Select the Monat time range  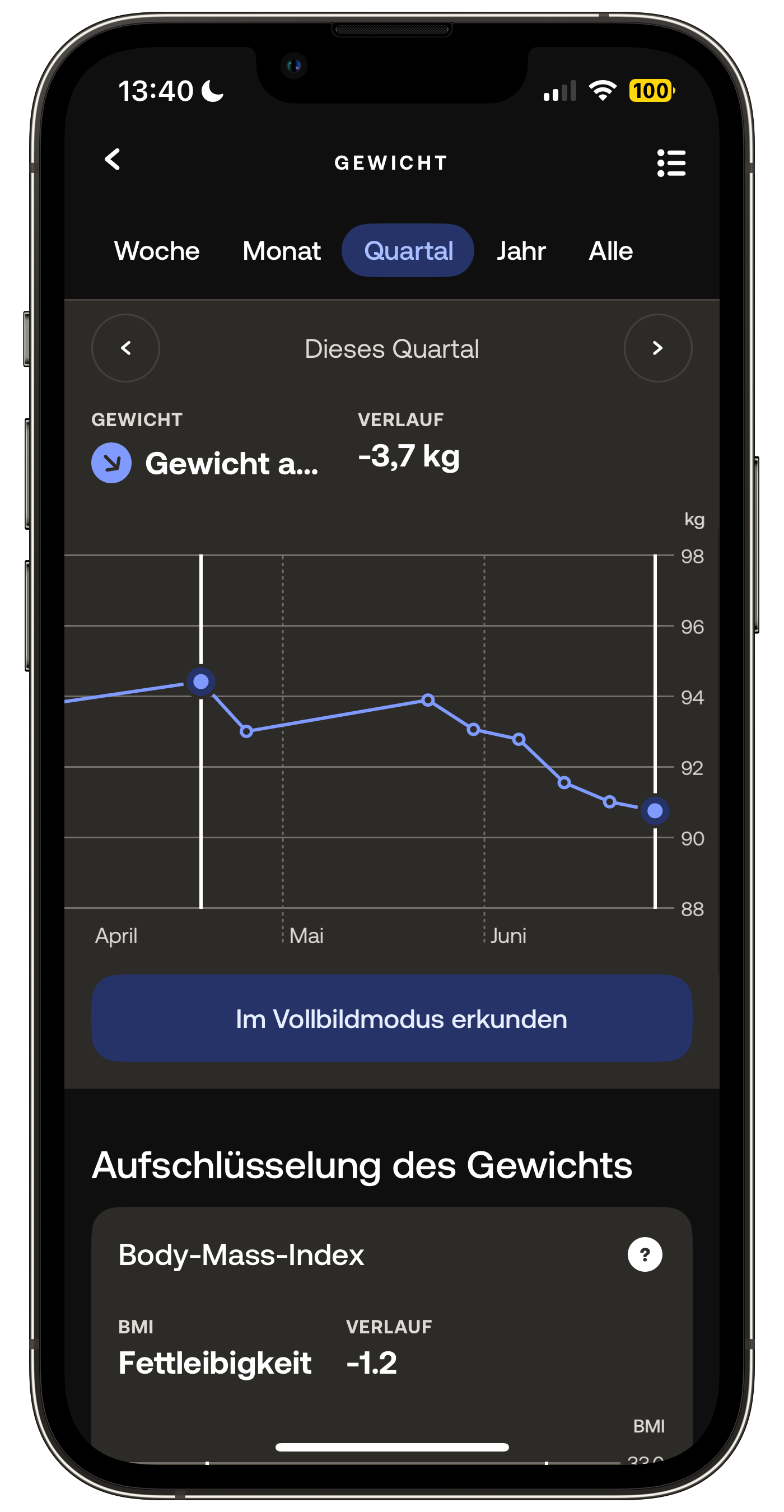click(x=282, y=251)
